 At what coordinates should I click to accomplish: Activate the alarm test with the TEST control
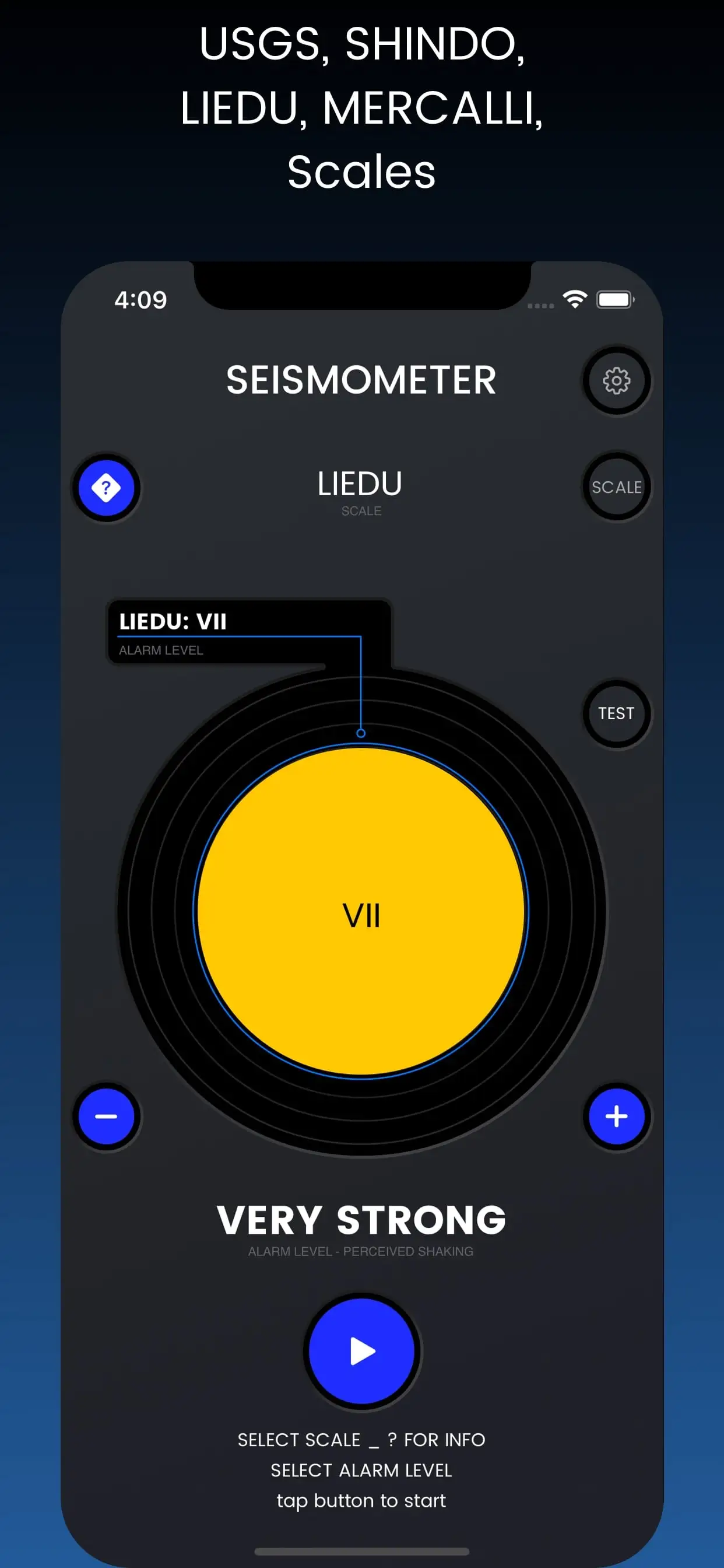tap(616, 713)
